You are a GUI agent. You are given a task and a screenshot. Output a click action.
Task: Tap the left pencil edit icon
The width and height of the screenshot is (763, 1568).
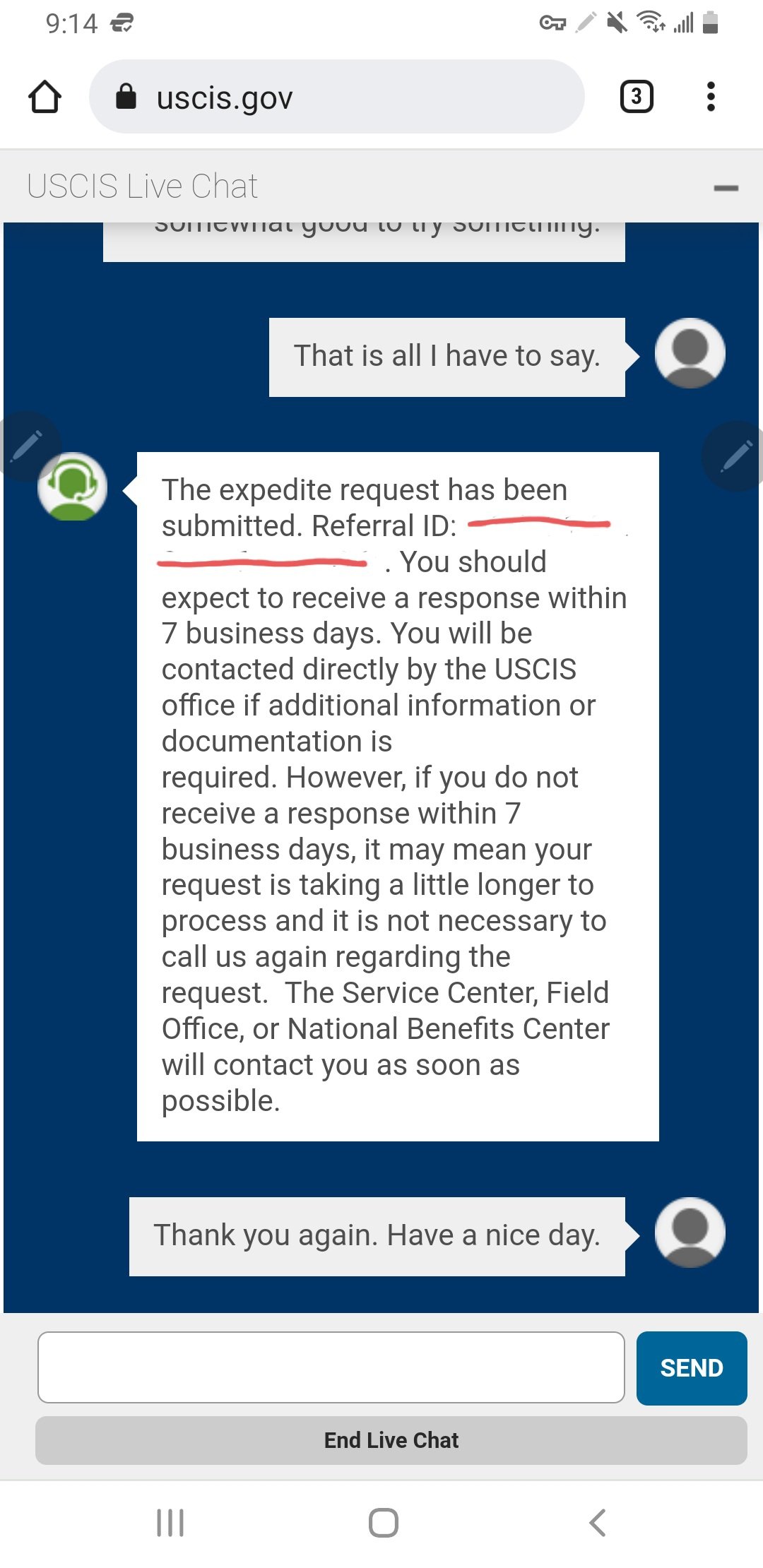click(26, 446)
